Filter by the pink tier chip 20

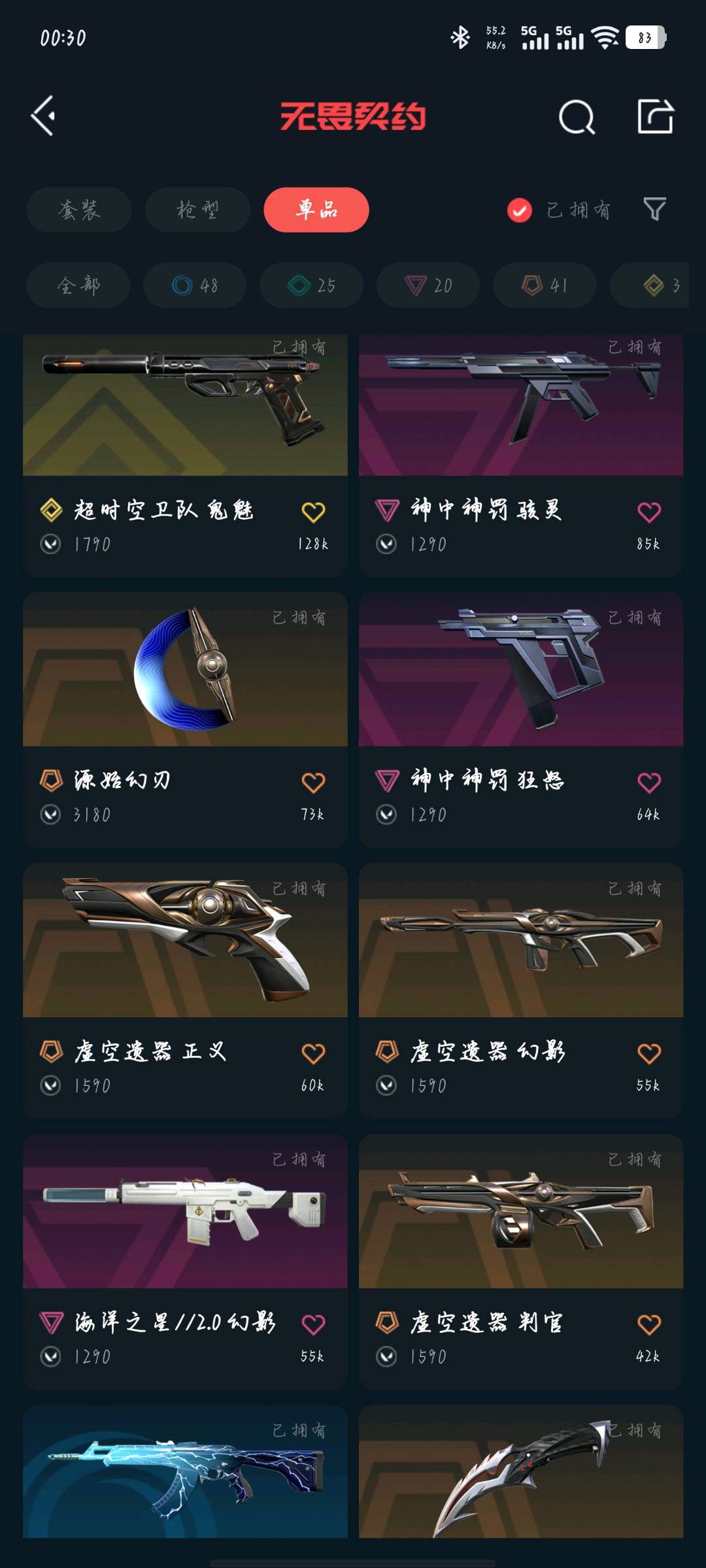(428, 286)
